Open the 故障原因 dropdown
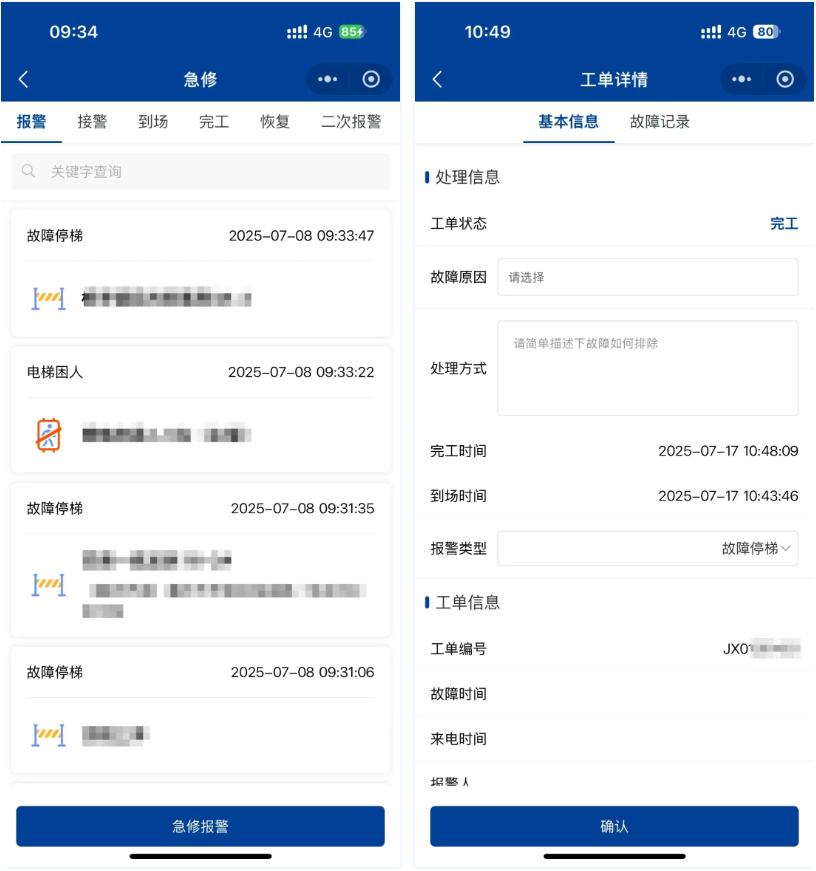Viewport: 816px width, 871px height. [x=648, y=277]
